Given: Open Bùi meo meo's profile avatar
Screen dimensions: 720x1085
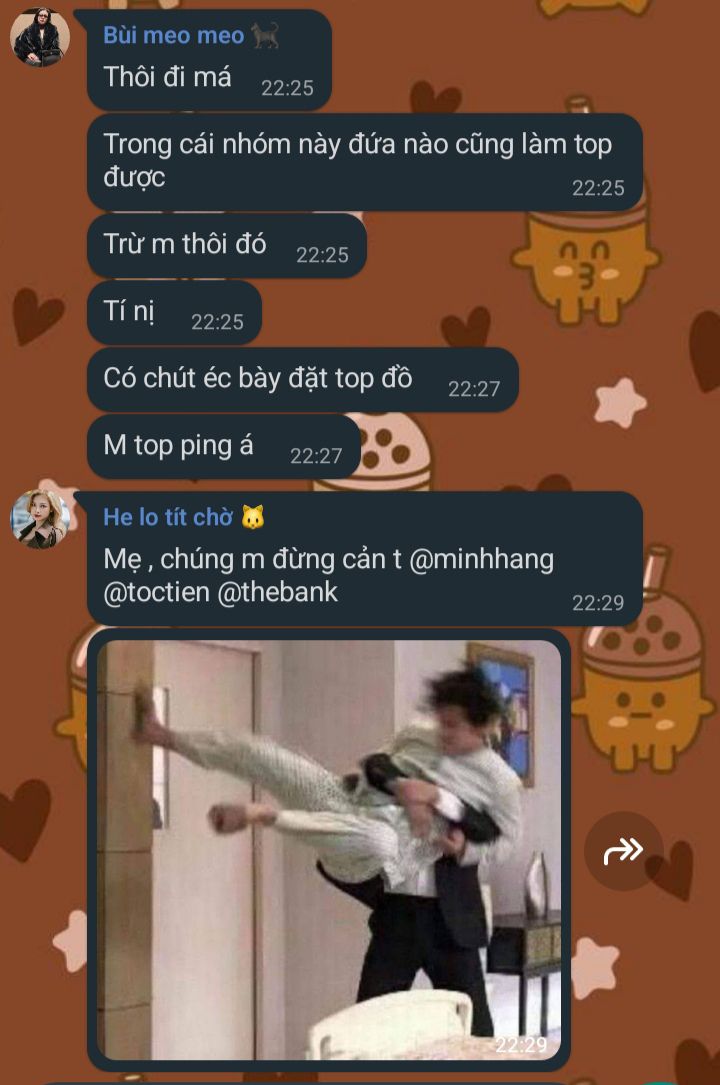Looking at the screenshot, I should [40, 38].
